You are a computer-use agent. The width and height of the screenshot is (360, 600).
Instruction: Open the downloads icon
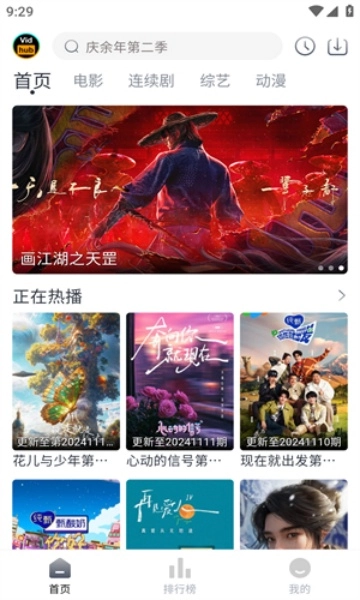[x=337, y=47]
